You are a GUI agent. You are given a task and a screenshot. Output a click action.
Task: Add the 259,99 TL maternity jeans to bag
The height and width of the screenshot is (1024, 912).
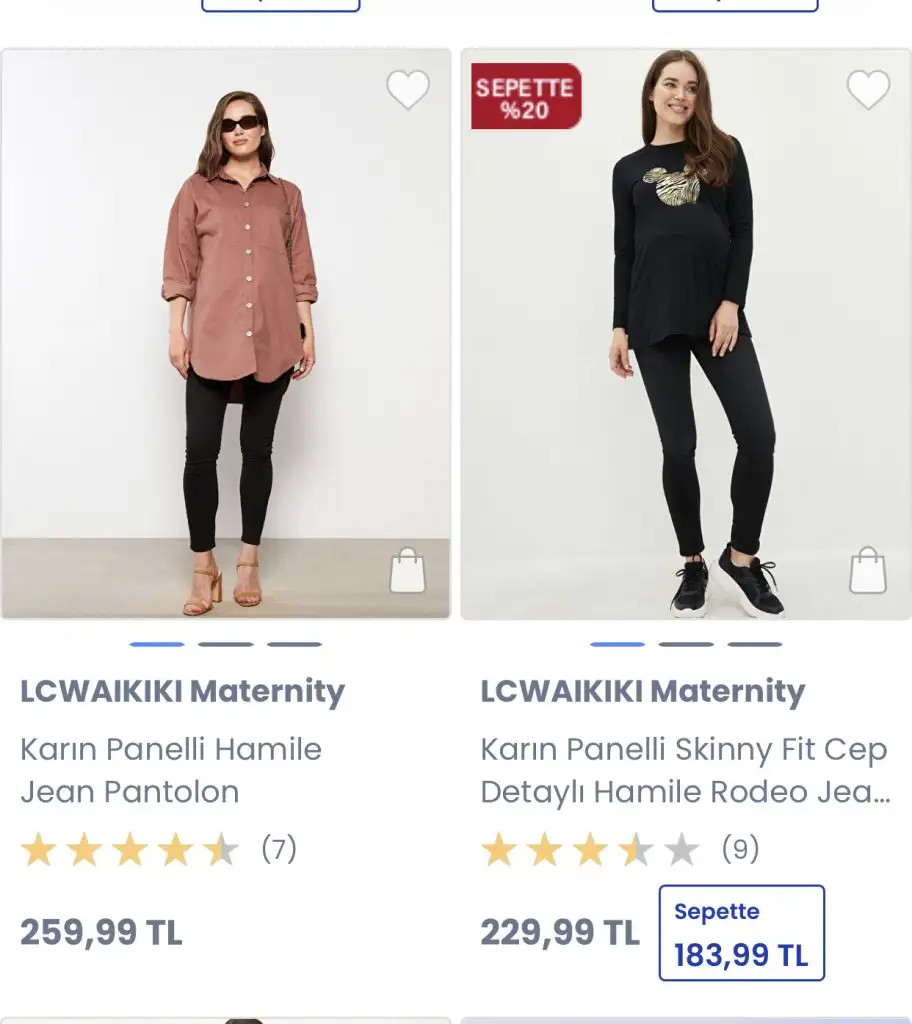tap(407, 571)
